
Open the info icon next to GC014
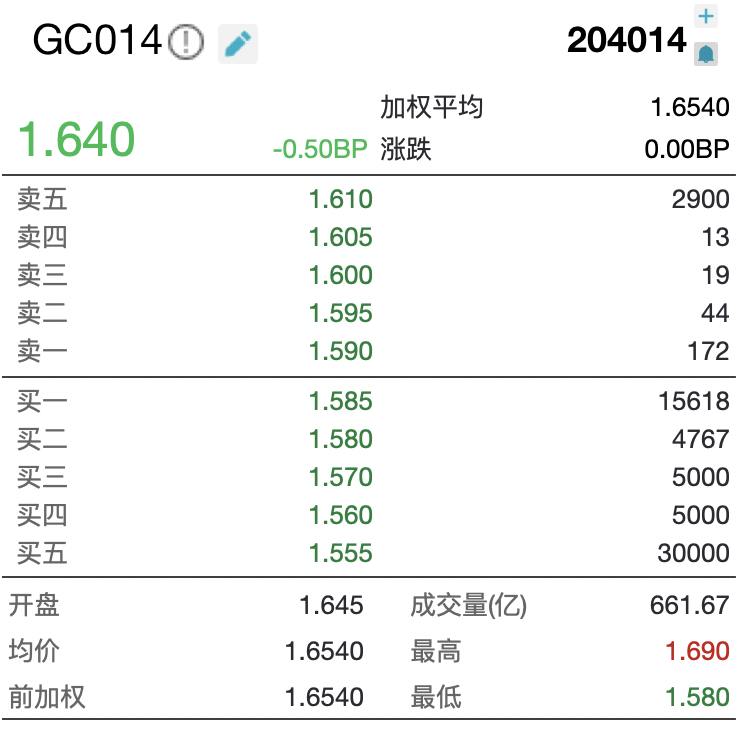[186, 43]
